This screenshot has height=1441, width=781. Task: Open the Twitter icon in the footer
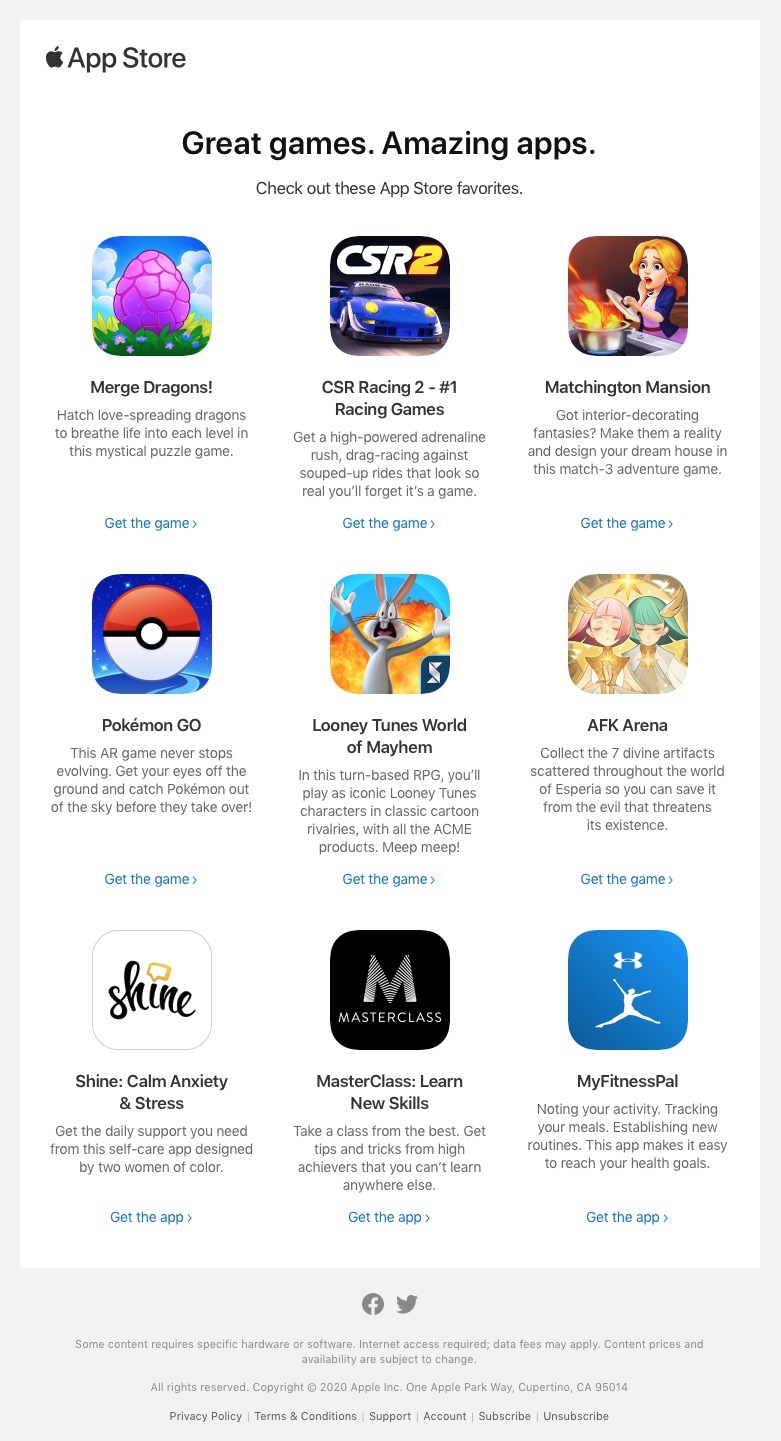point(406,1304)
